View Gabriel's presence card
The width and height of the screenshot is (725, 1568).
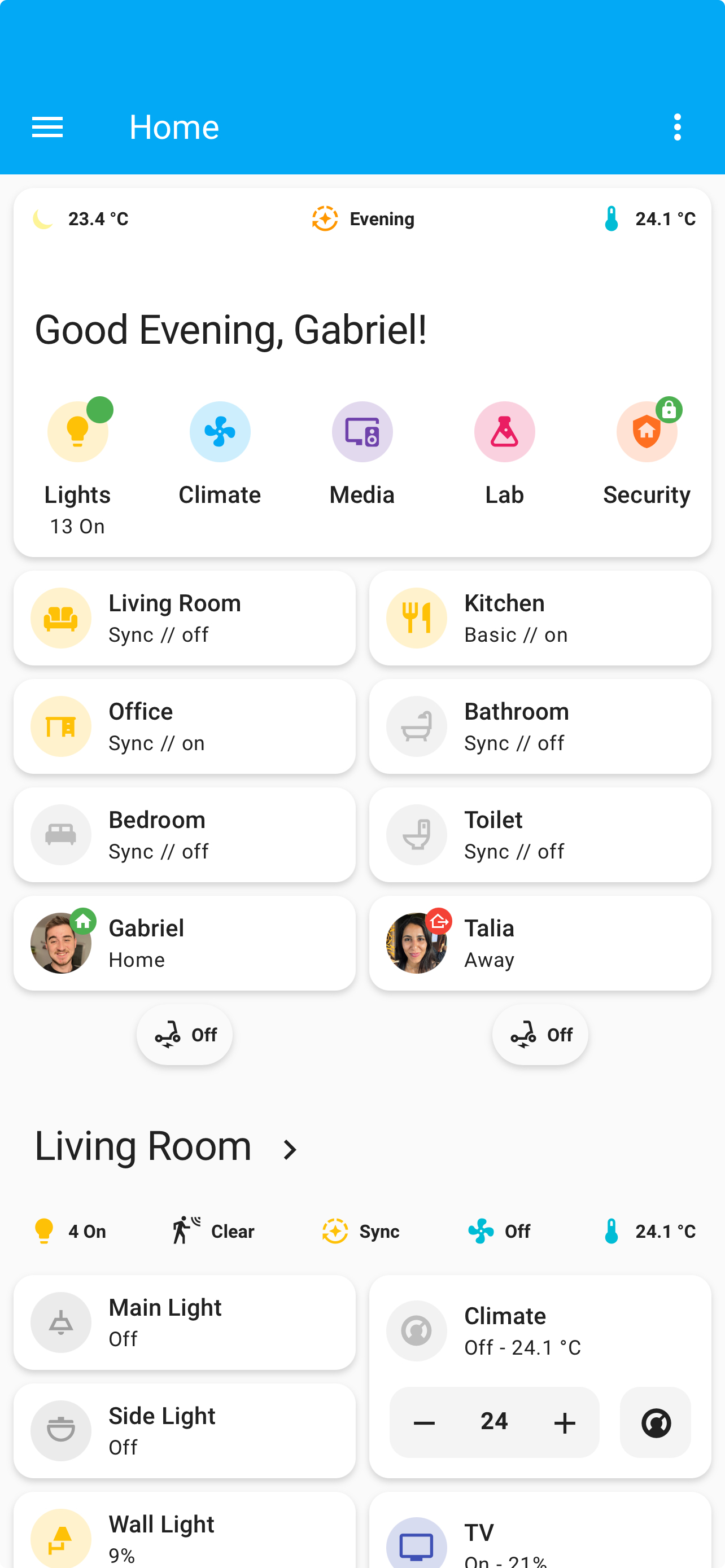(185, 943)
